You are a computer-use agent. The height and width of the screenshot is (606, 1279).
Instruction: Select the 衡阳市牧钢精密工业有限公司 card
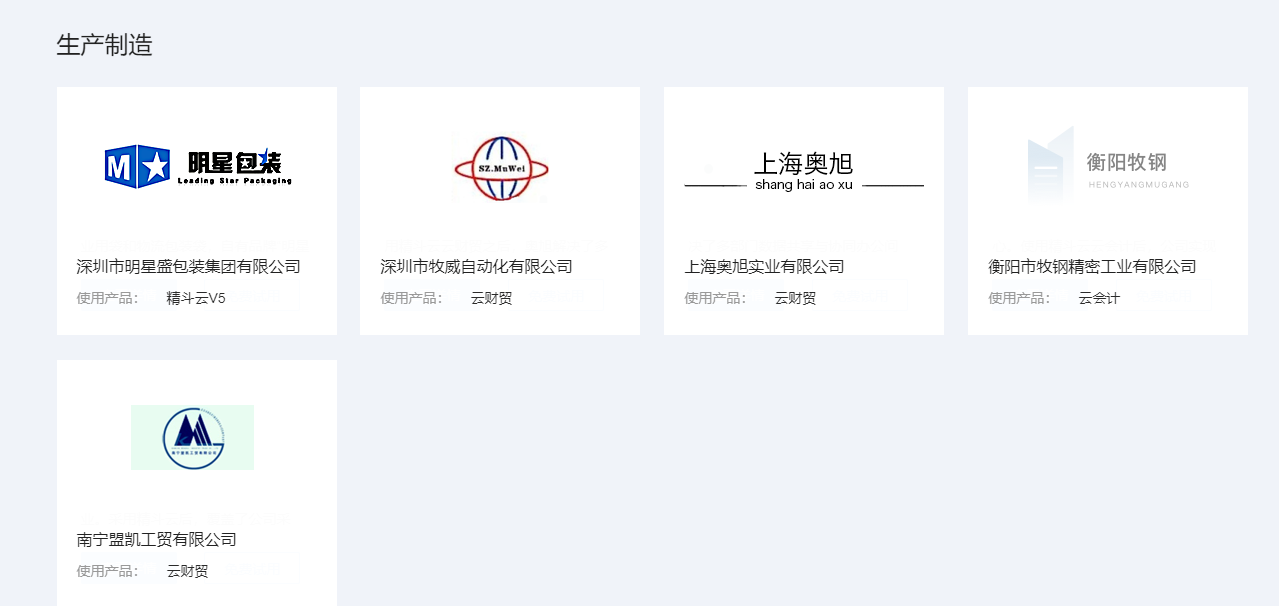coord(1107,211)
